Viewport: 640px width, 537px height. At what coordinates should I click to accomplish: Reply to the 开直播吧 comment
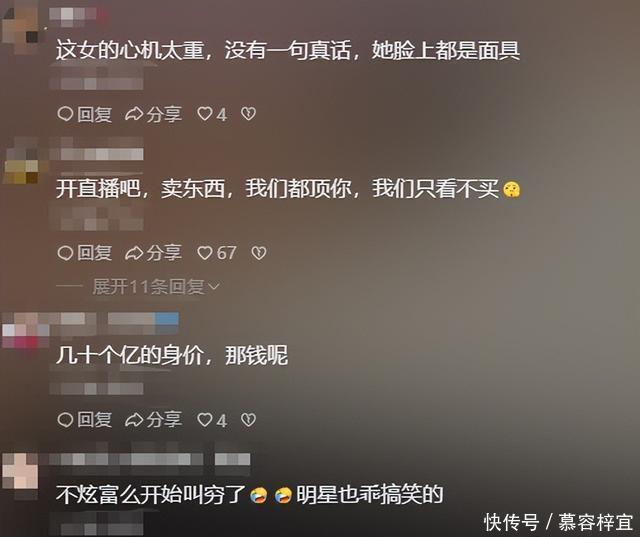84,252
